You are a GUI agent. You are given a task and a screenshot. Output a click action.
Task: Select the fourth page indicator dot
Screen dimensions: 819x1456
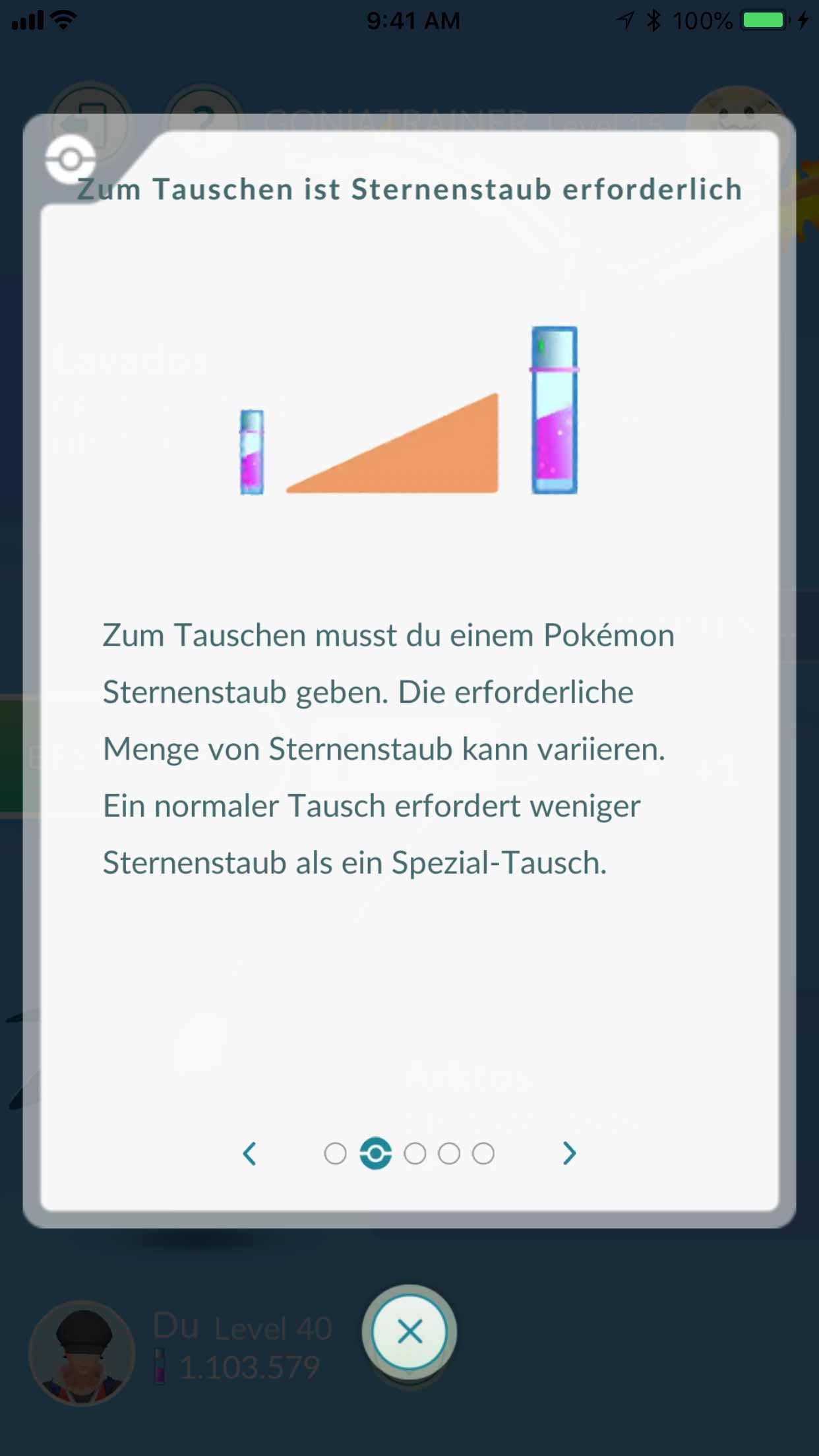click(x=449, y=1153)
